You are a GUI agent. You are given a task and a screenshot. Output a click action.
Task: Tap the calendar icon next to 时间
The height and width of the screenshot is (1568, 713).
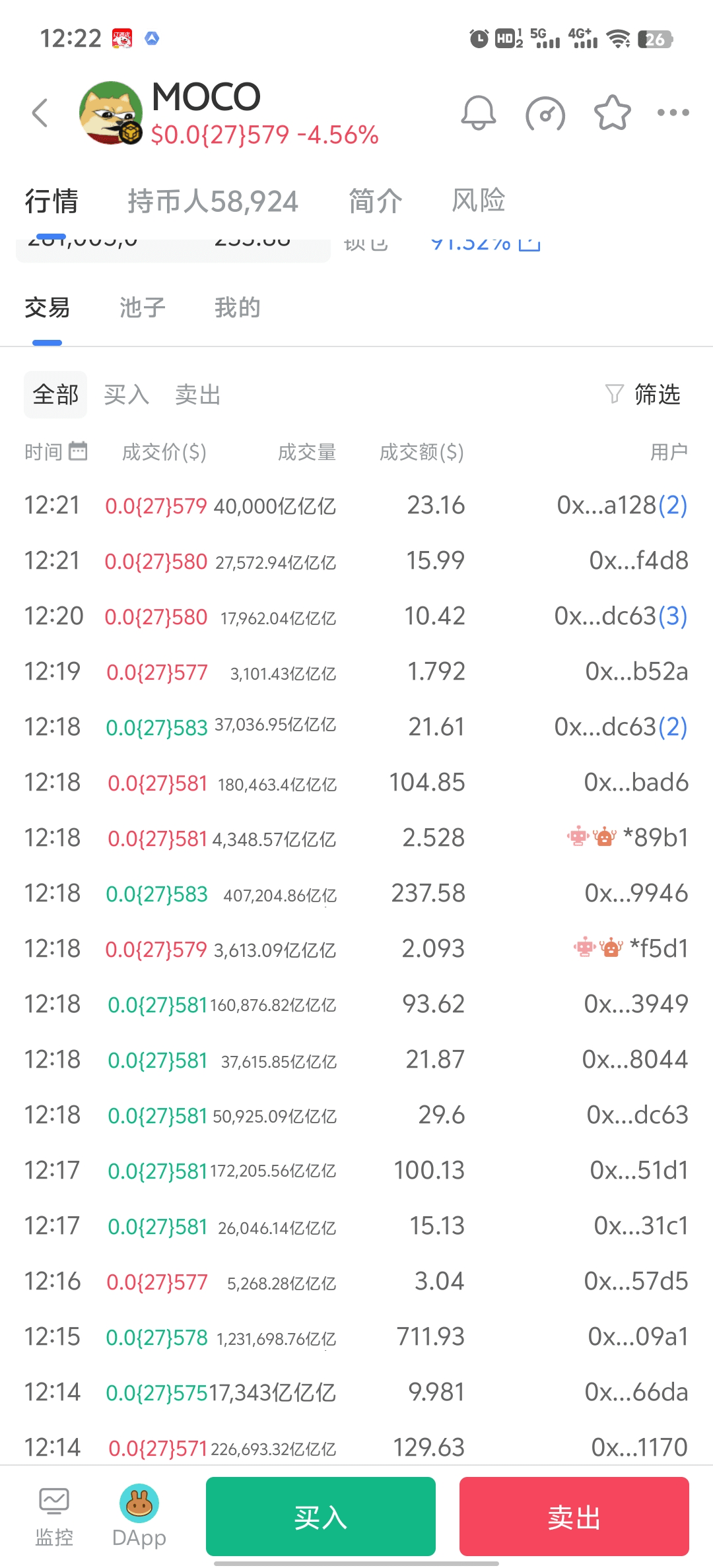(78, 451)
